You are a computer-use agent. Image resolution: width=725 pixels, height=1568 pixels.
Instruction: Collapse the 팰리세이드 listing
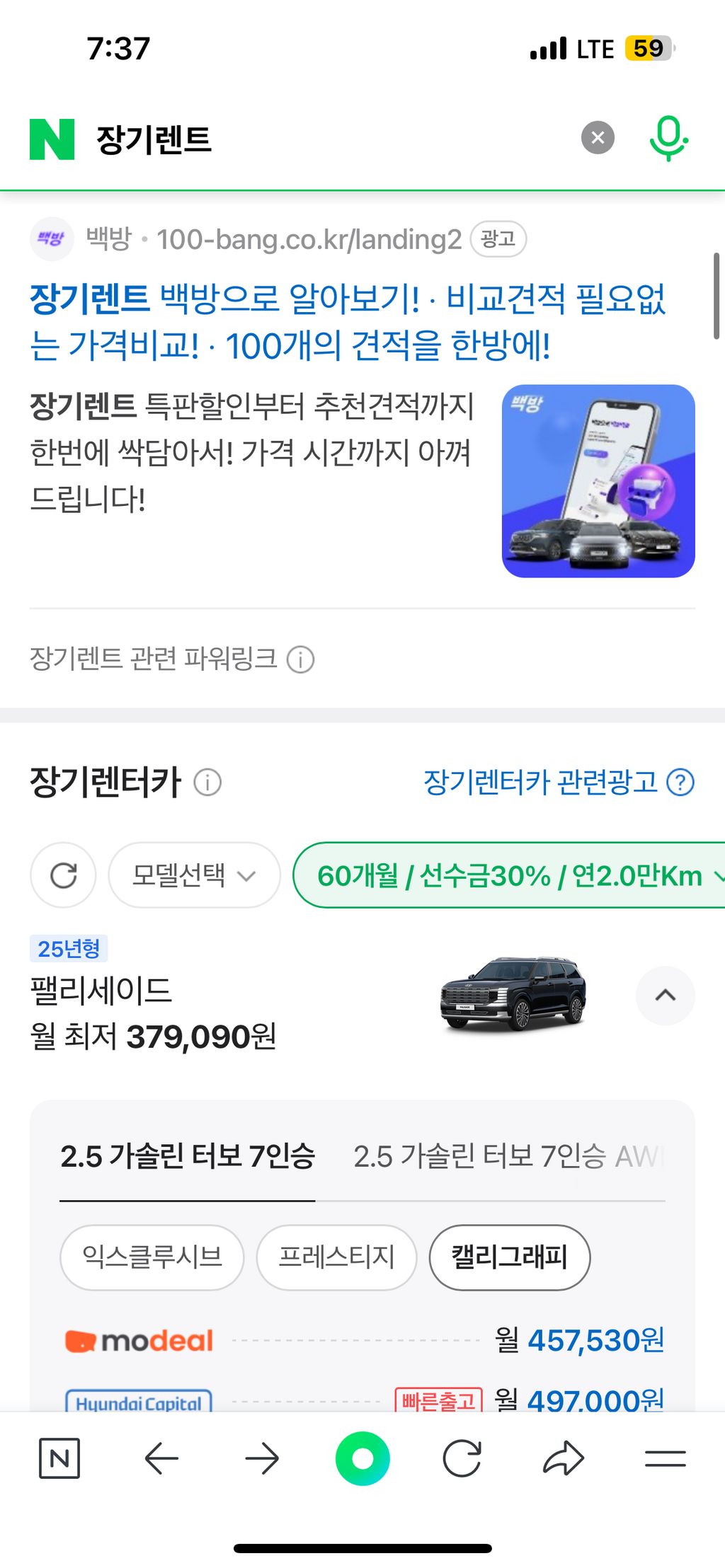[665, 996]
